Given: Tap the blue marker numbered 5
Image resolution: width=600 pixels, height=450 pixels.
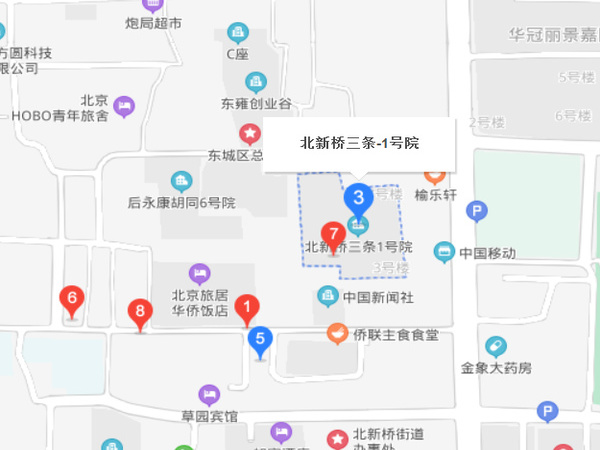Looking at the screenshot, I should click(260, 340).
